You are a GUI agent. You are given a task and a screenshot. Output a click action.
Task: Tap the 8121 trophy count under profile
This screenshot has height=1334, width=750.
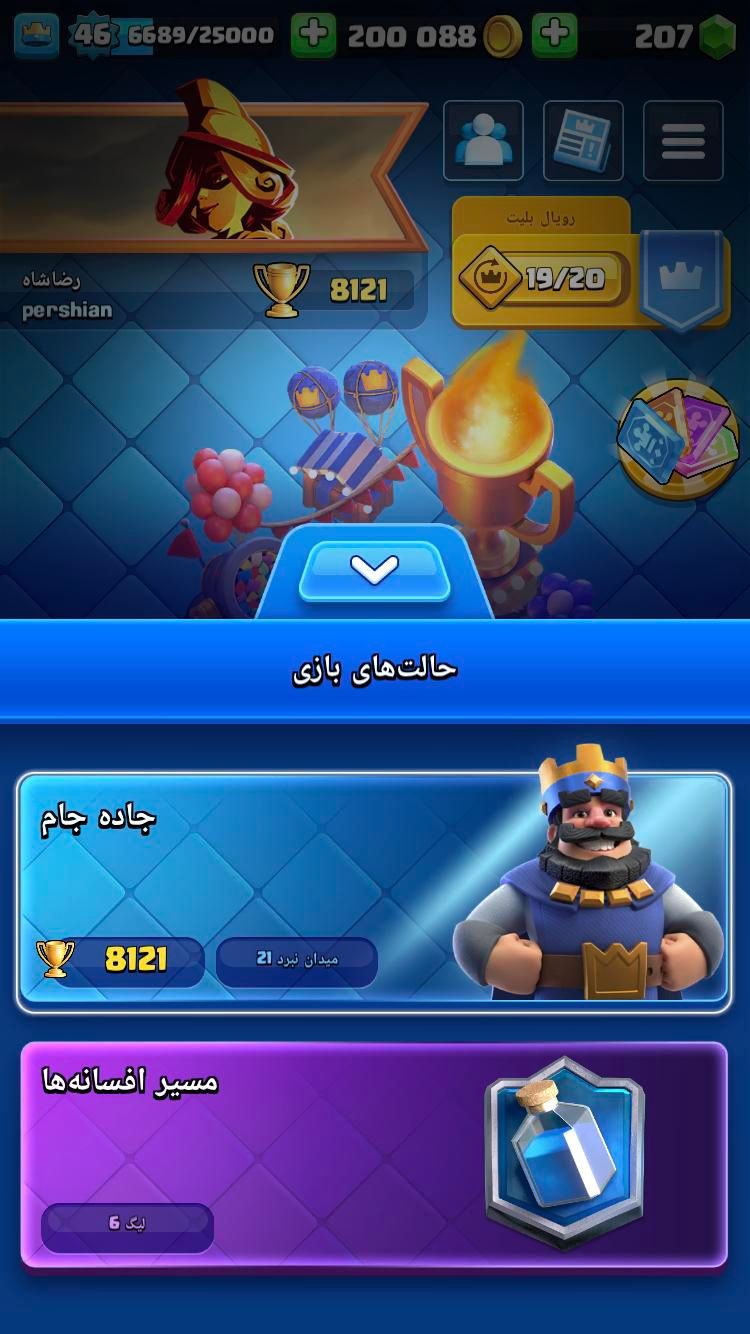pos(335,290)
